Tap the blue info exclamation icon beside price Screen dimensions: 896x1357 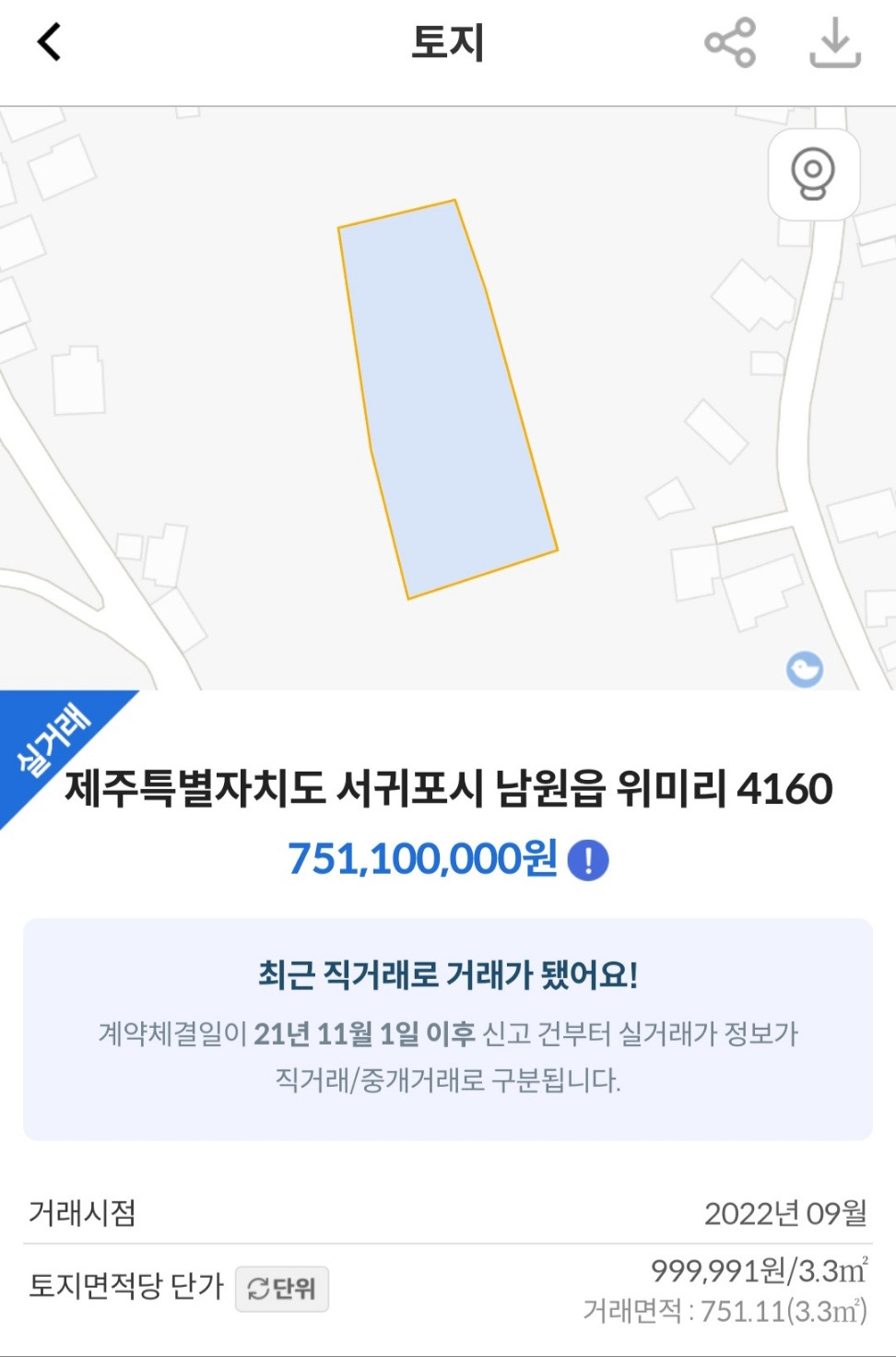[x=587, y=861]
